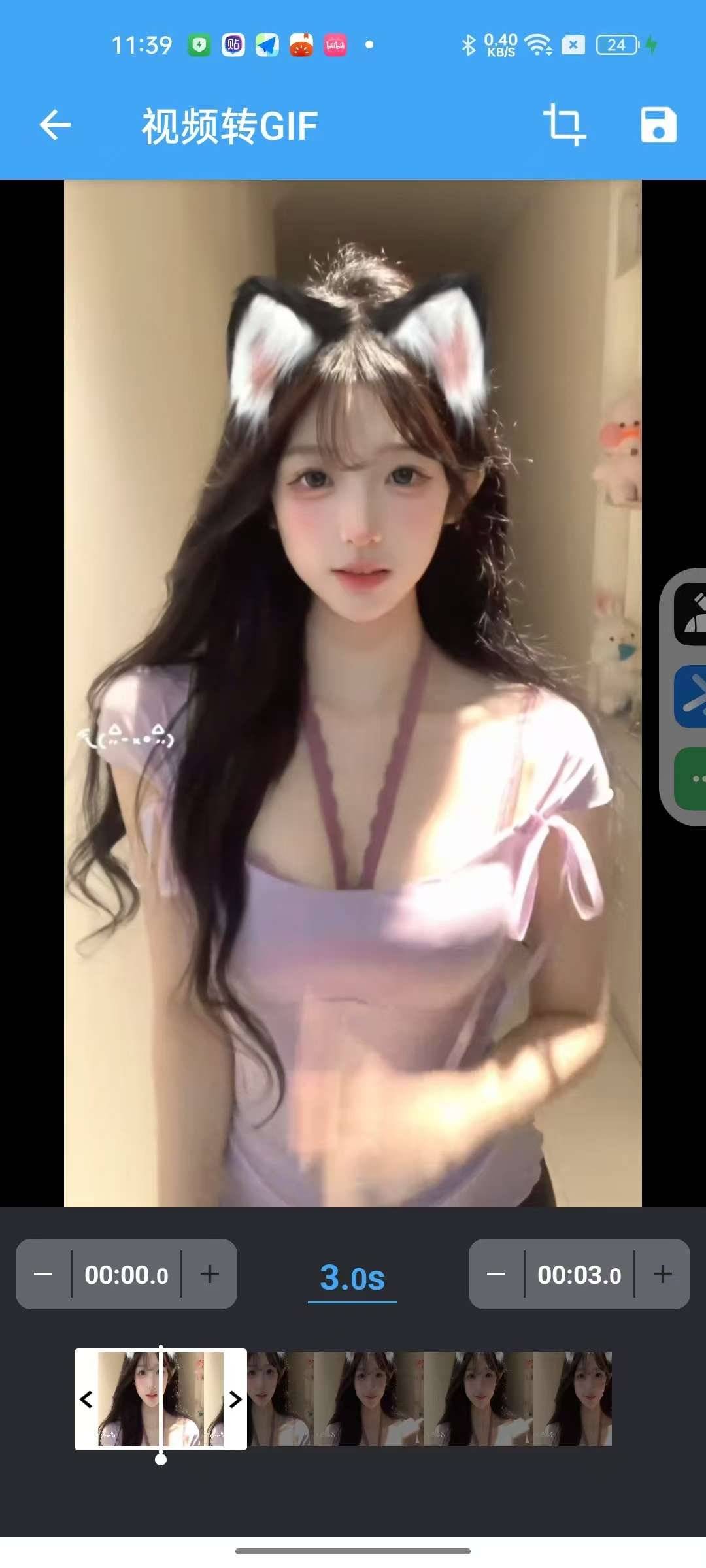706x1568 pixels.
Task: Decrease the end time 00:03.0
Action: coord(496,1274)
